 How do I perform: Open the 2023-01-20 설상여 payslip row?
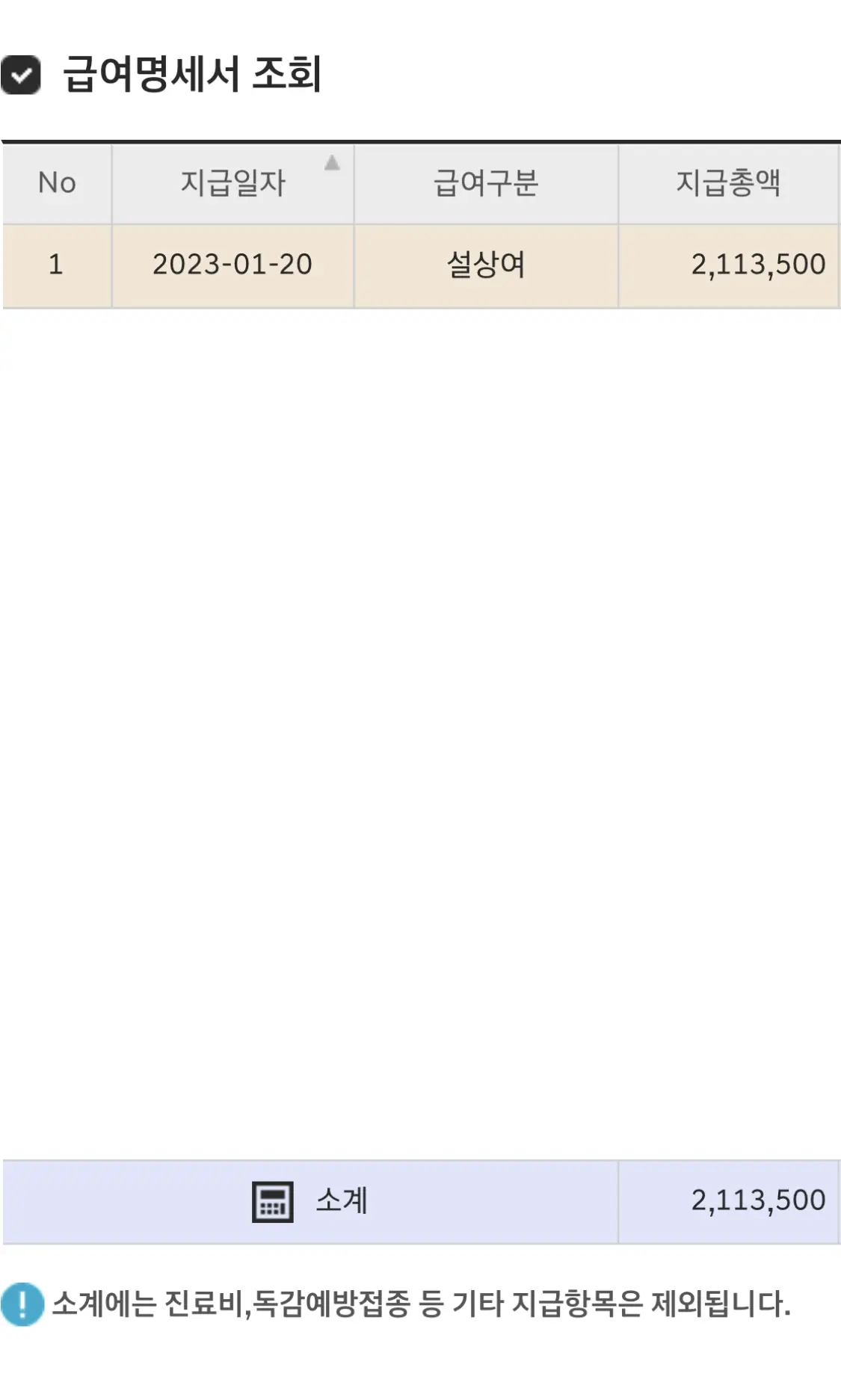point(421,266)
